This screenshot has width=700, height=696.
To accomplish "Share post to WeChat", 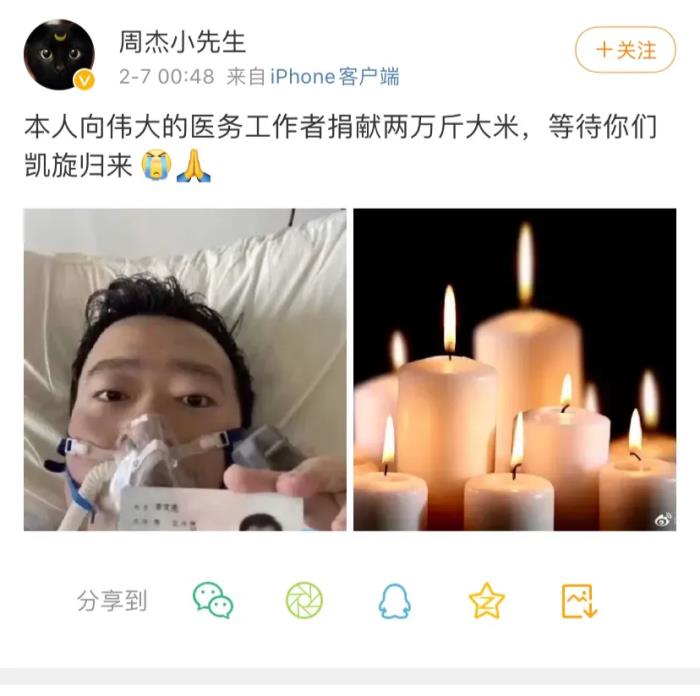I will (213, 600).
